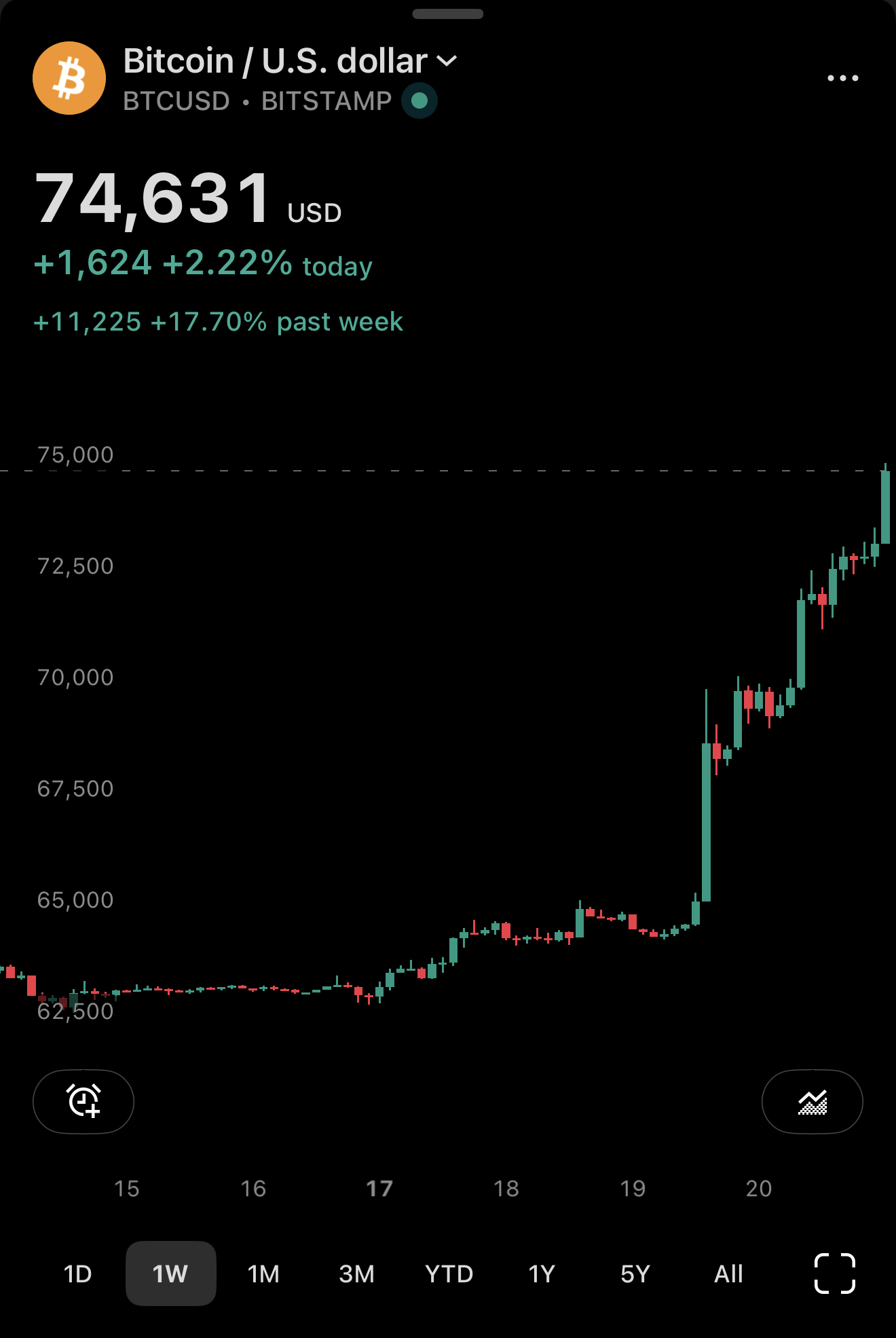This screenshot has height=1338, width=896.
Task: Switch to the 1Y timeframe
Action: click(x=542, y=1274)
